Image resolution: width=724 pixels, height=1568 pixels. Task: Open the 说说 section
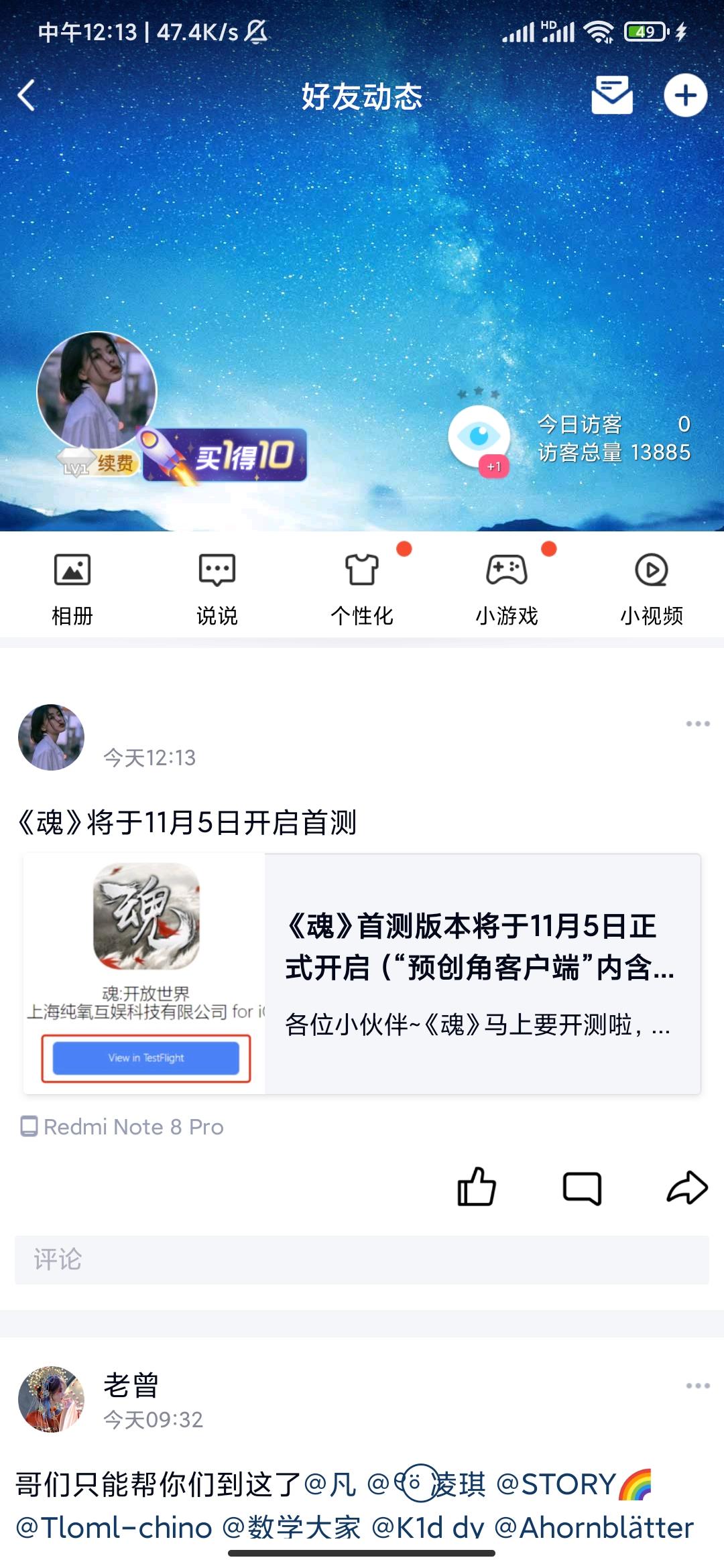tap(217, 586)
